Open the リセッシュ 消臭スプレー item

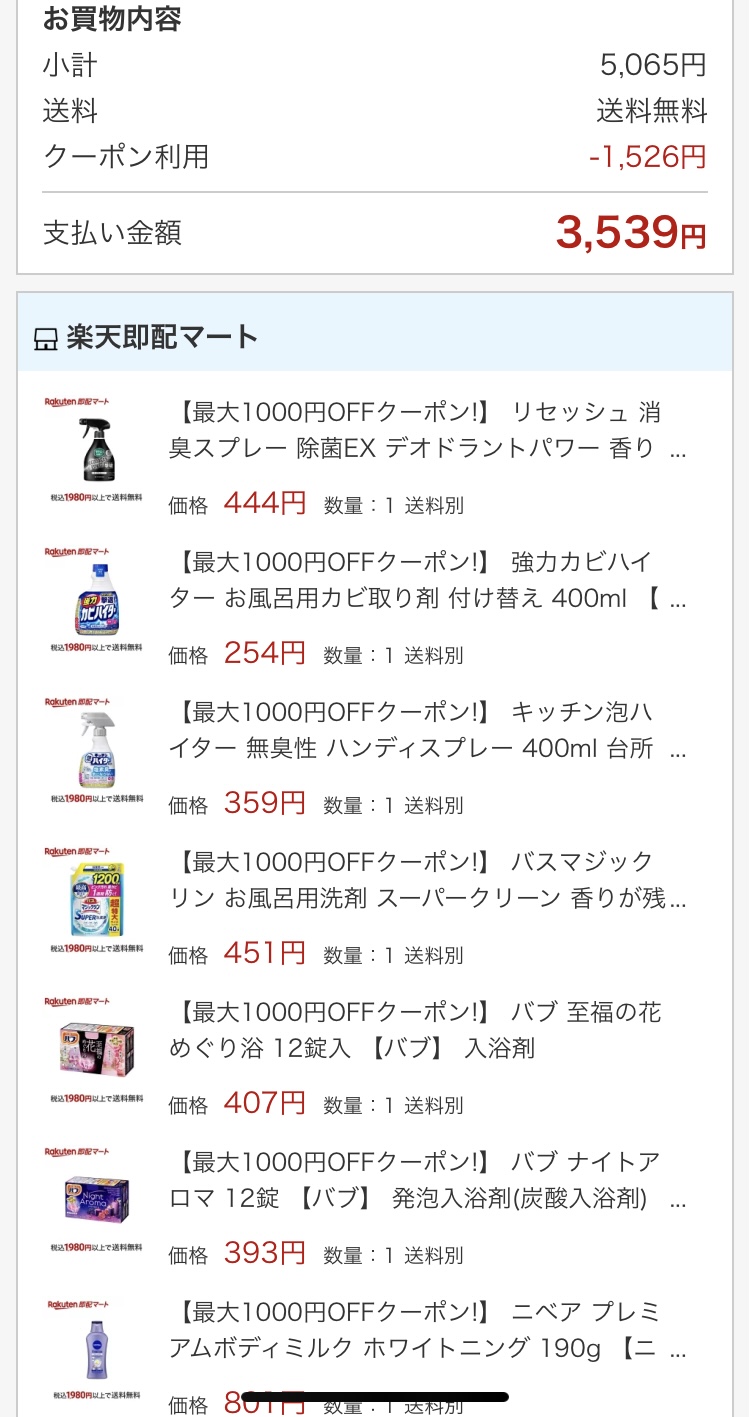click(x=428, y=430)
